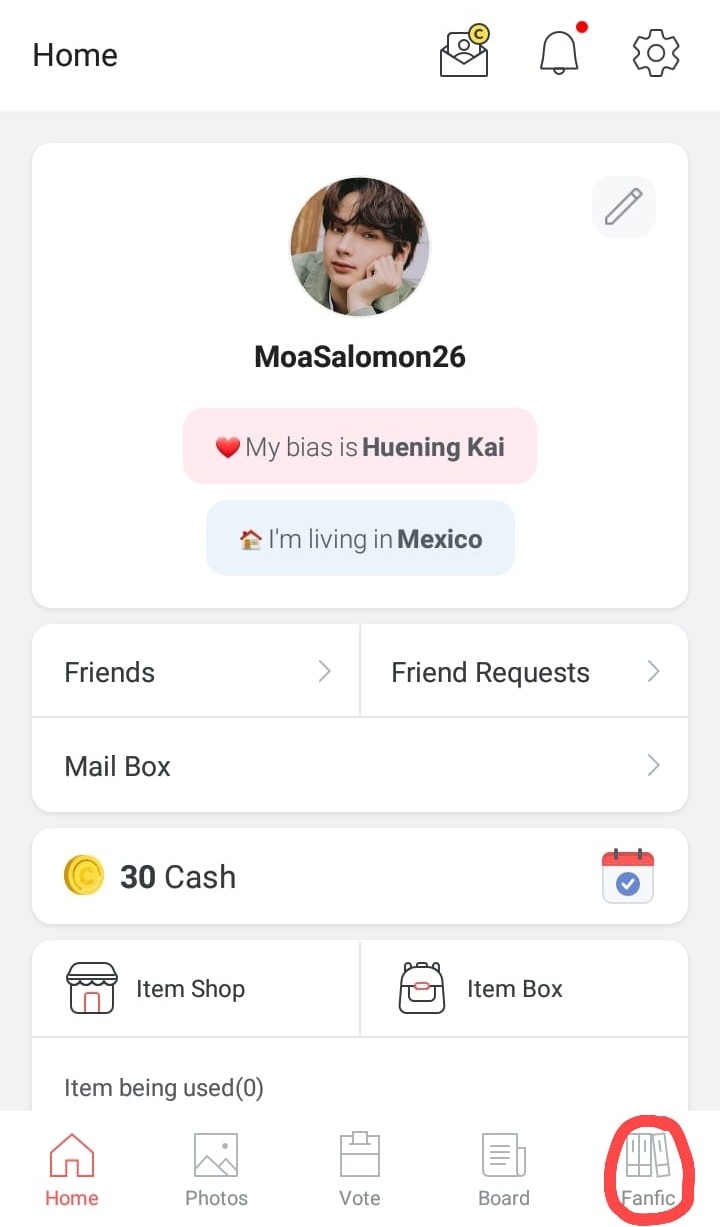Open the notifications bell
This screenshot has height=1227, width=720.
[559, 53]
